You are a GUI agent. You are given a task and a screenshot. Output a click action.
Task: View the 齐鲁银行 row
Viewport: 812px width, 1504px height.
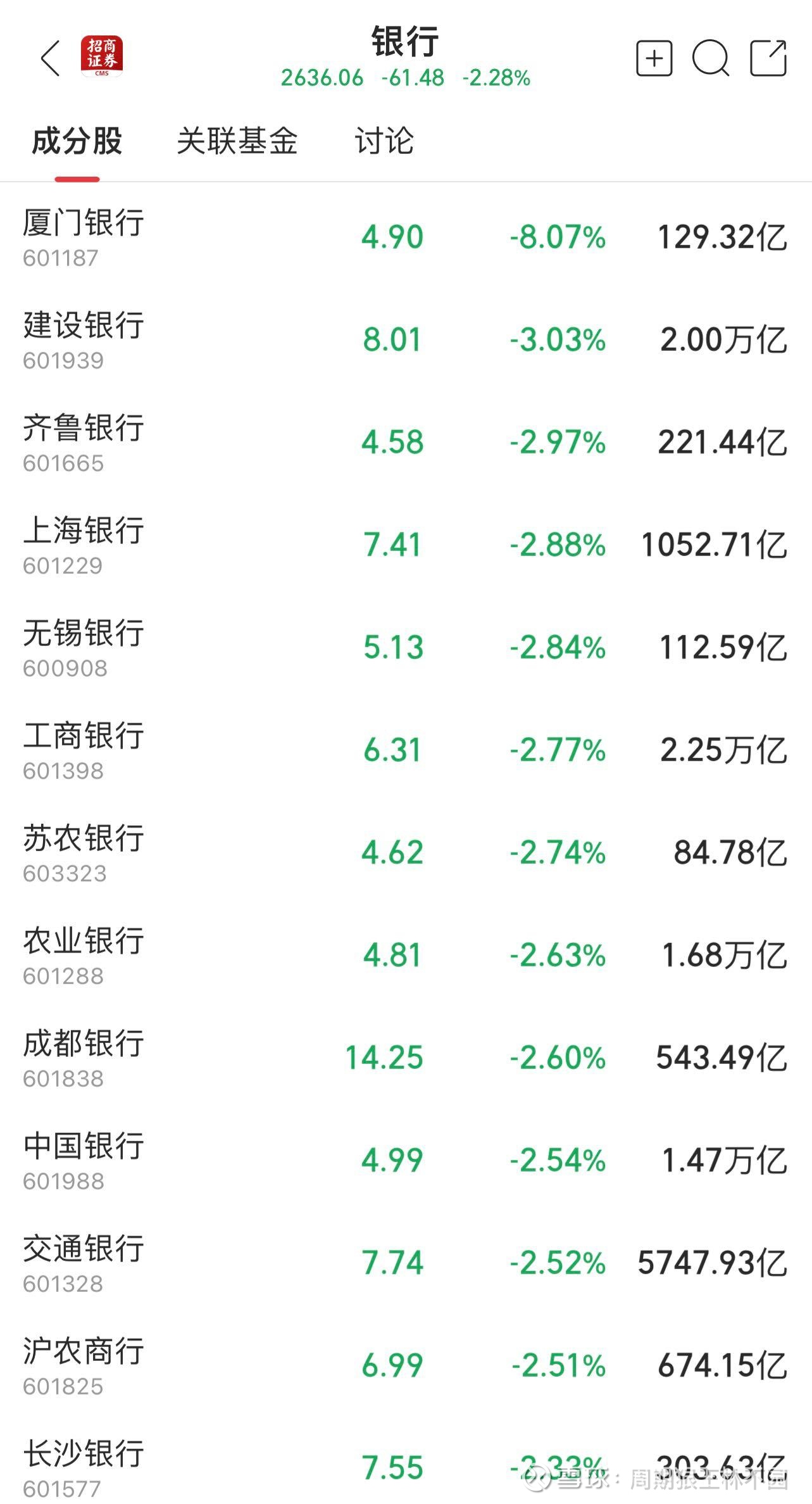click(x=406, y=443)
